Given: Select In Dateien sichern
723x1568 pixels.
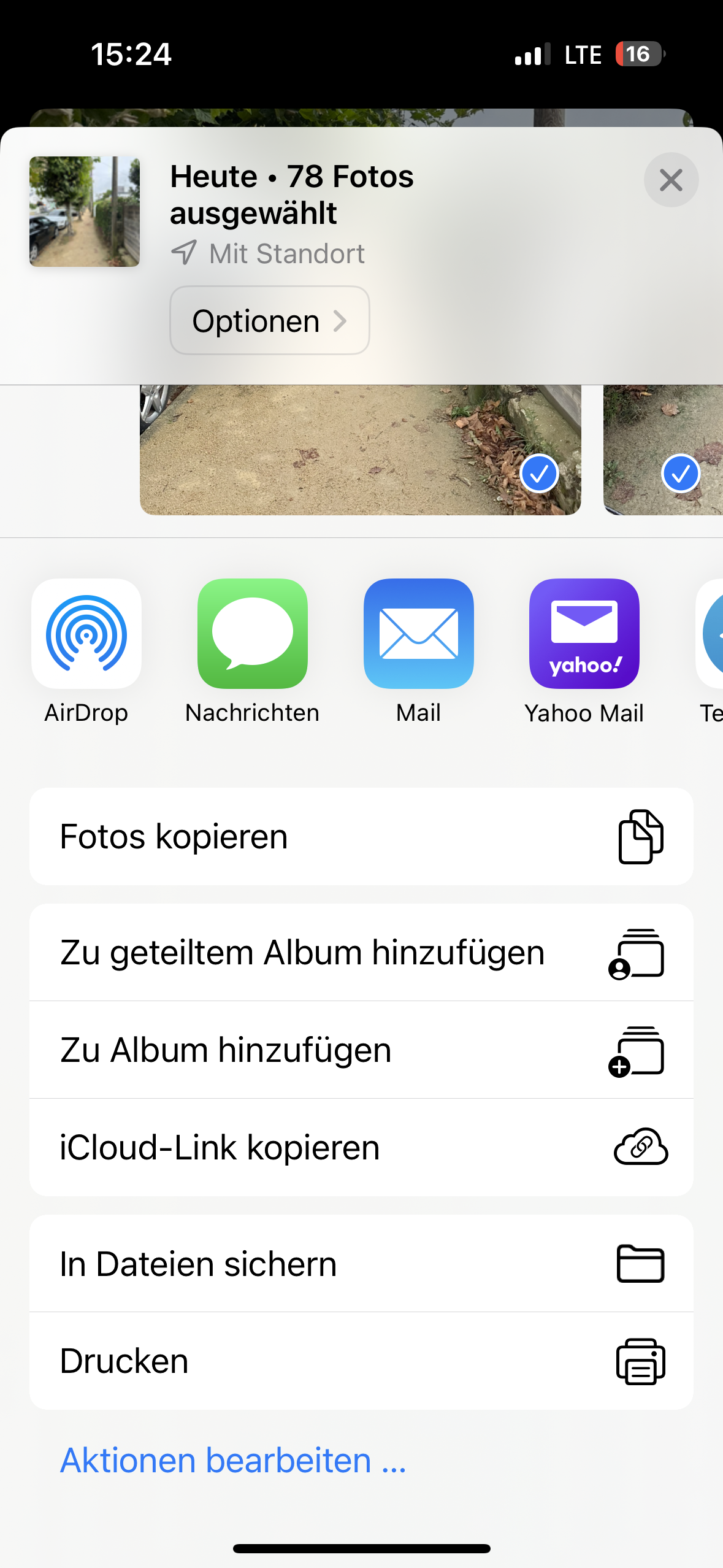Looking at the screenshot, I should click(x=361, y=1264).
